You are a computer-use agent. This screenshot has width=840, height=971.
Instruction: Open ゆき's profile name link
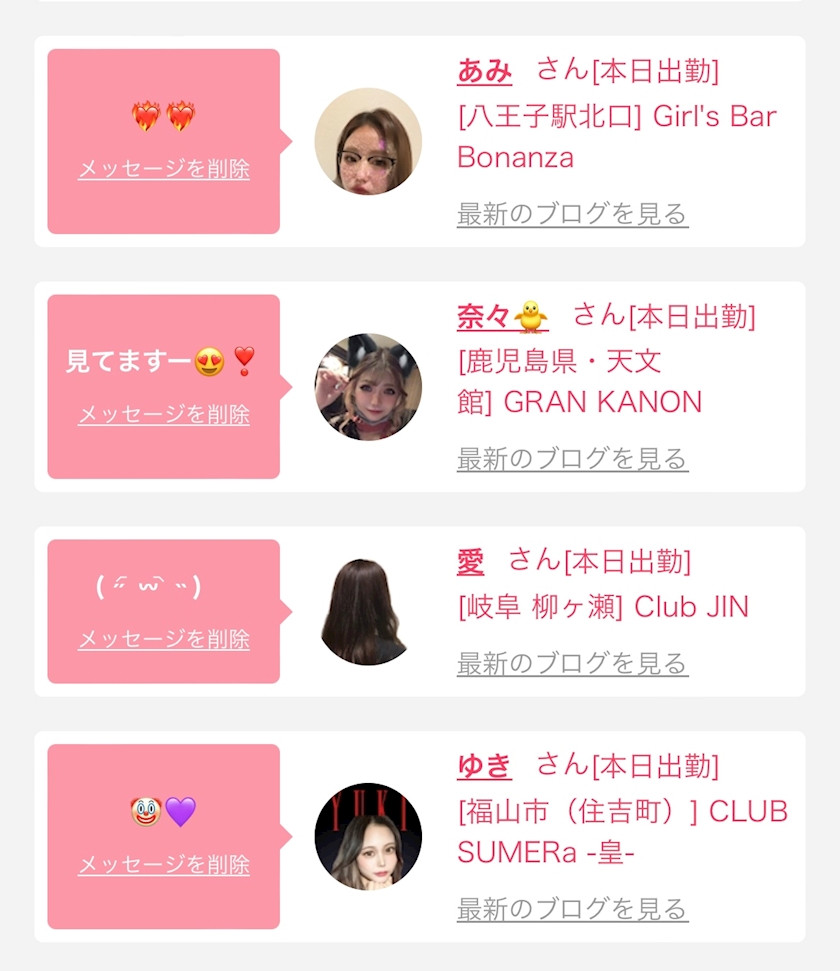(x=484, y=767)
